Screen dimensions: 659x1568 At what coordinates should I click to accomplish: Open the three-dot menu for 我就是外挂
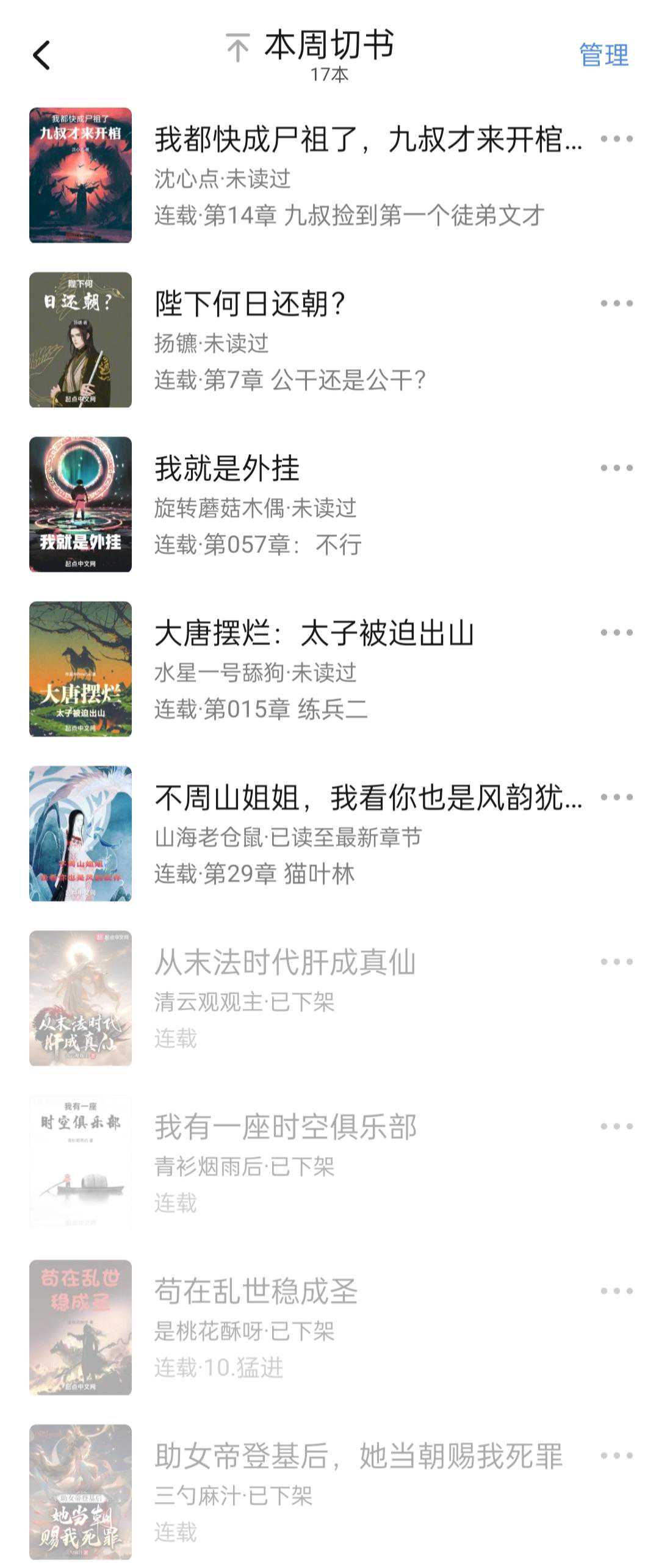[x=616, y=468]
